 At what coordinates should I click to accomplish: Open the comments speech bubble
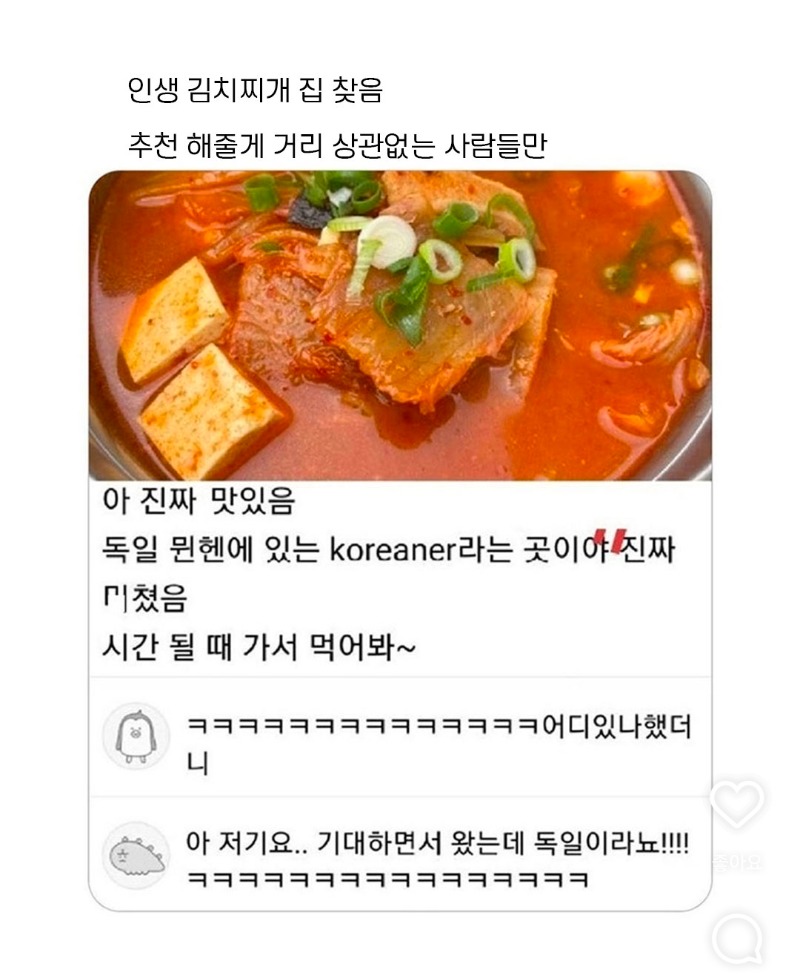tap(738, 939)
